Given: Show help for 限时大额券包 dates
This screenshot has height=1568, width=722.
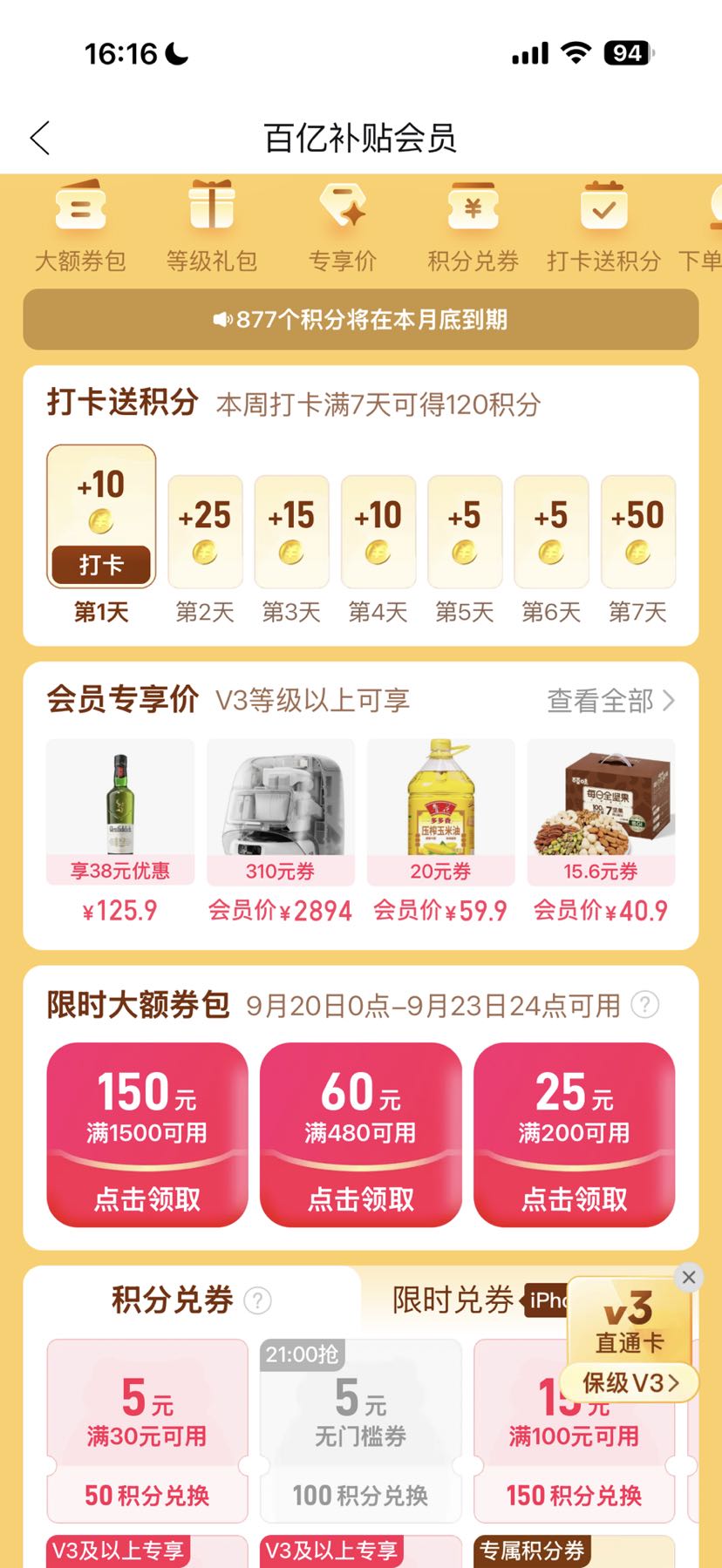Looking at the screenshot, I should (644, 1005).
